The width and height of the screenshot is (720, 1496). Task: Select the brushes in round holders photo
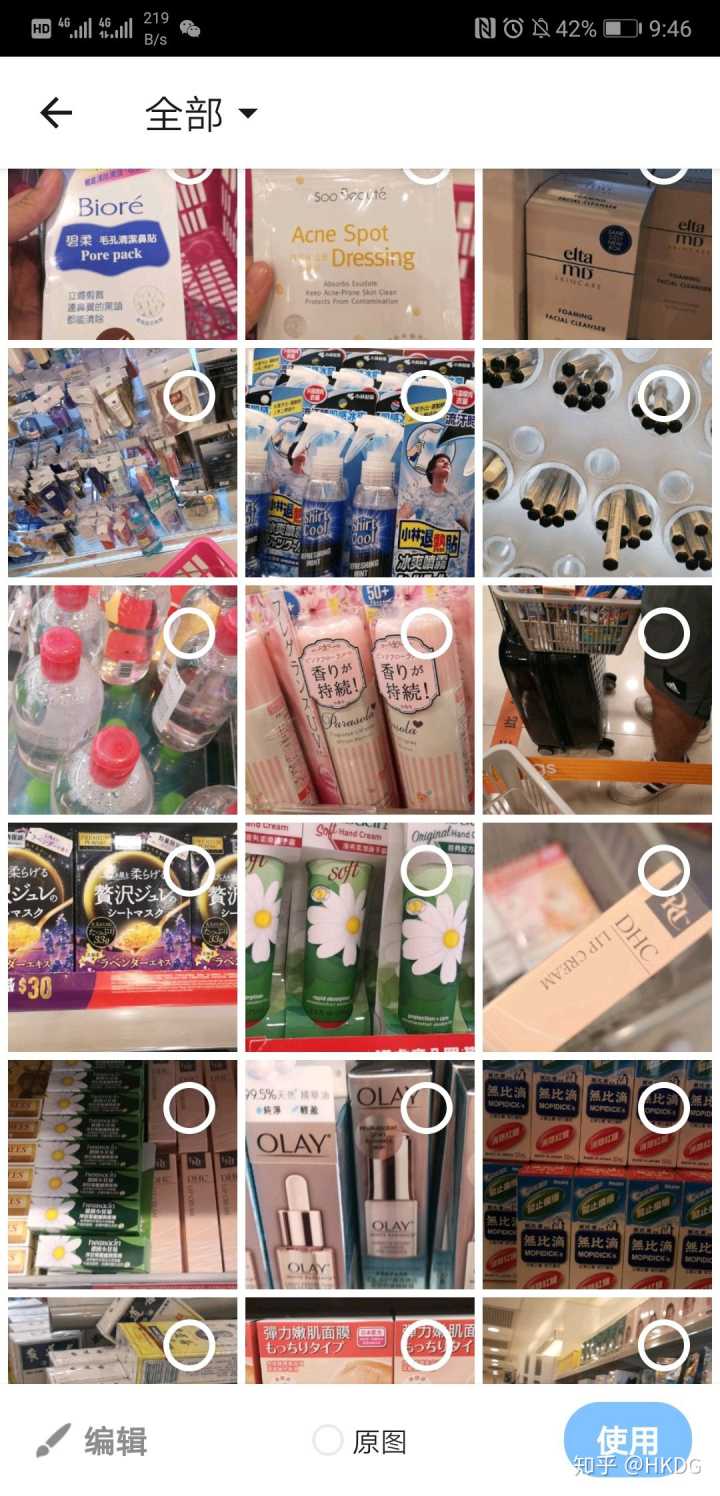coord(664,396)
